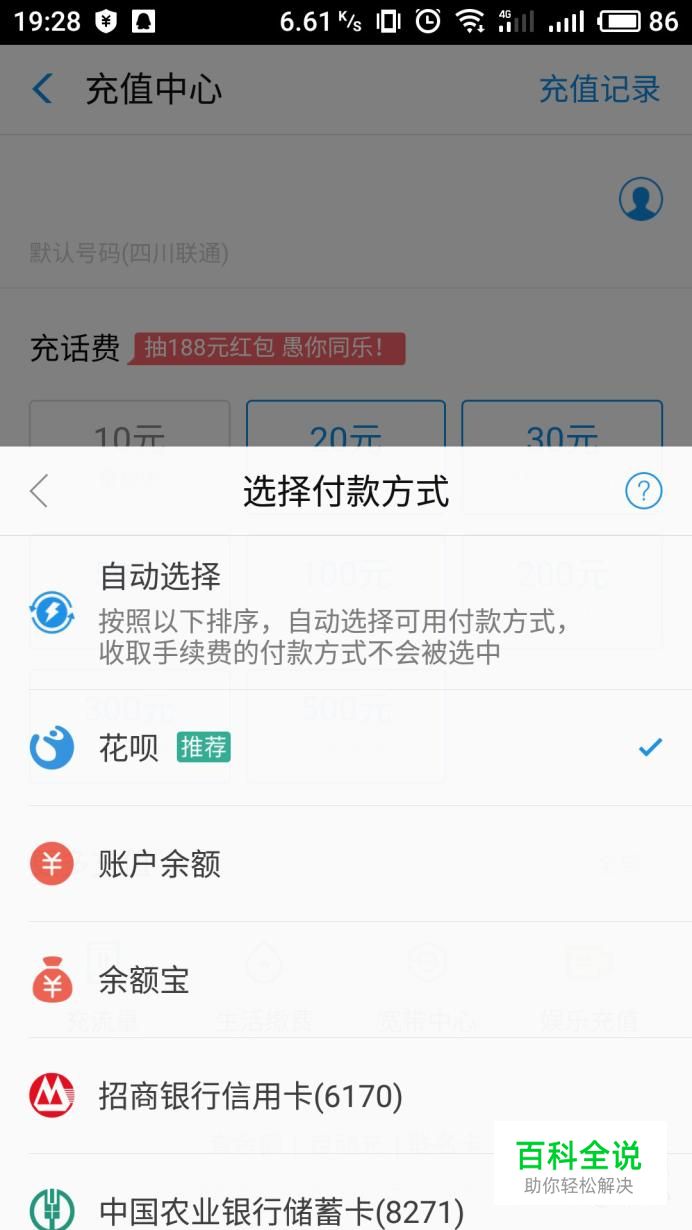Select 账户余额 as payment method
The height and width of the screenshot is (1230, 692).
coord(346,864)
